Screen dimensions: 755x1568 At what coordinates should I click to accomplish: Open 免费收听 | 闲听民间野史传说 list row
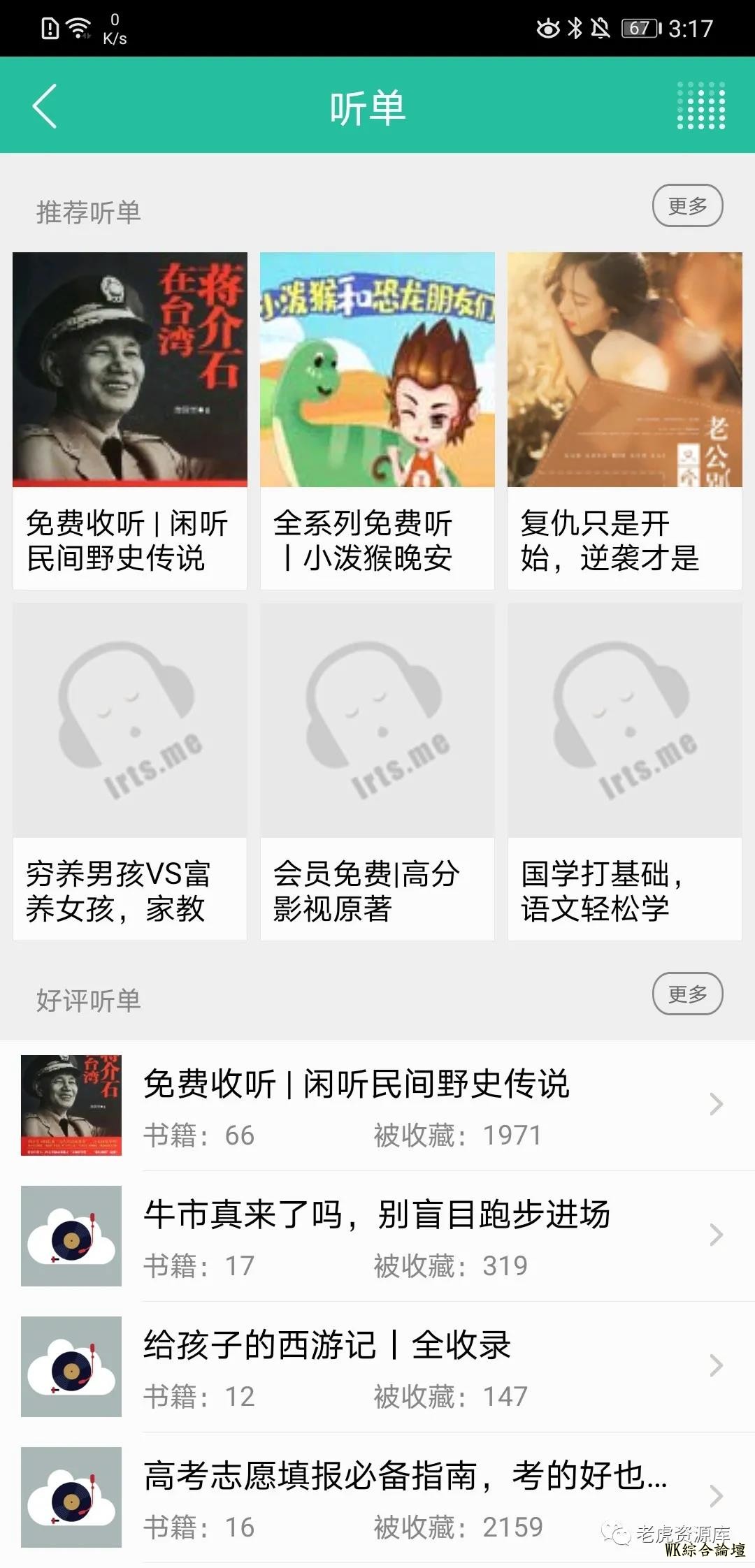(377, 1105)
